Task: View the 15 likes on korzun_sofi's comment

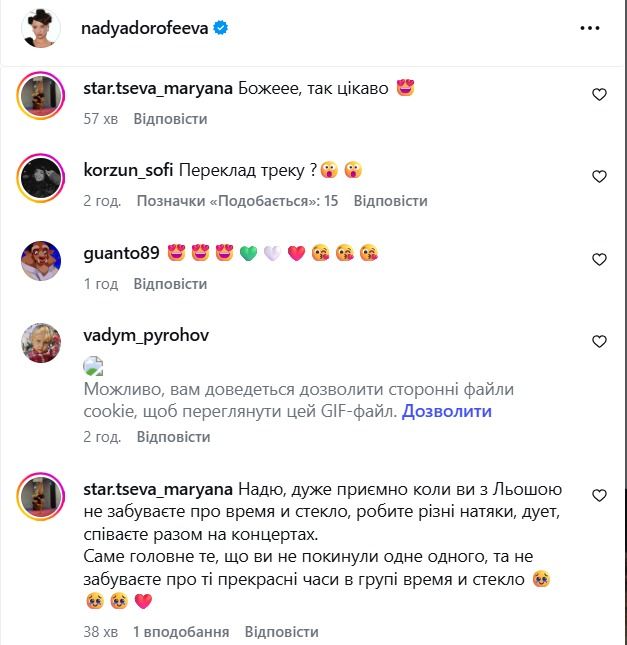Action: [x=237, y=201]
